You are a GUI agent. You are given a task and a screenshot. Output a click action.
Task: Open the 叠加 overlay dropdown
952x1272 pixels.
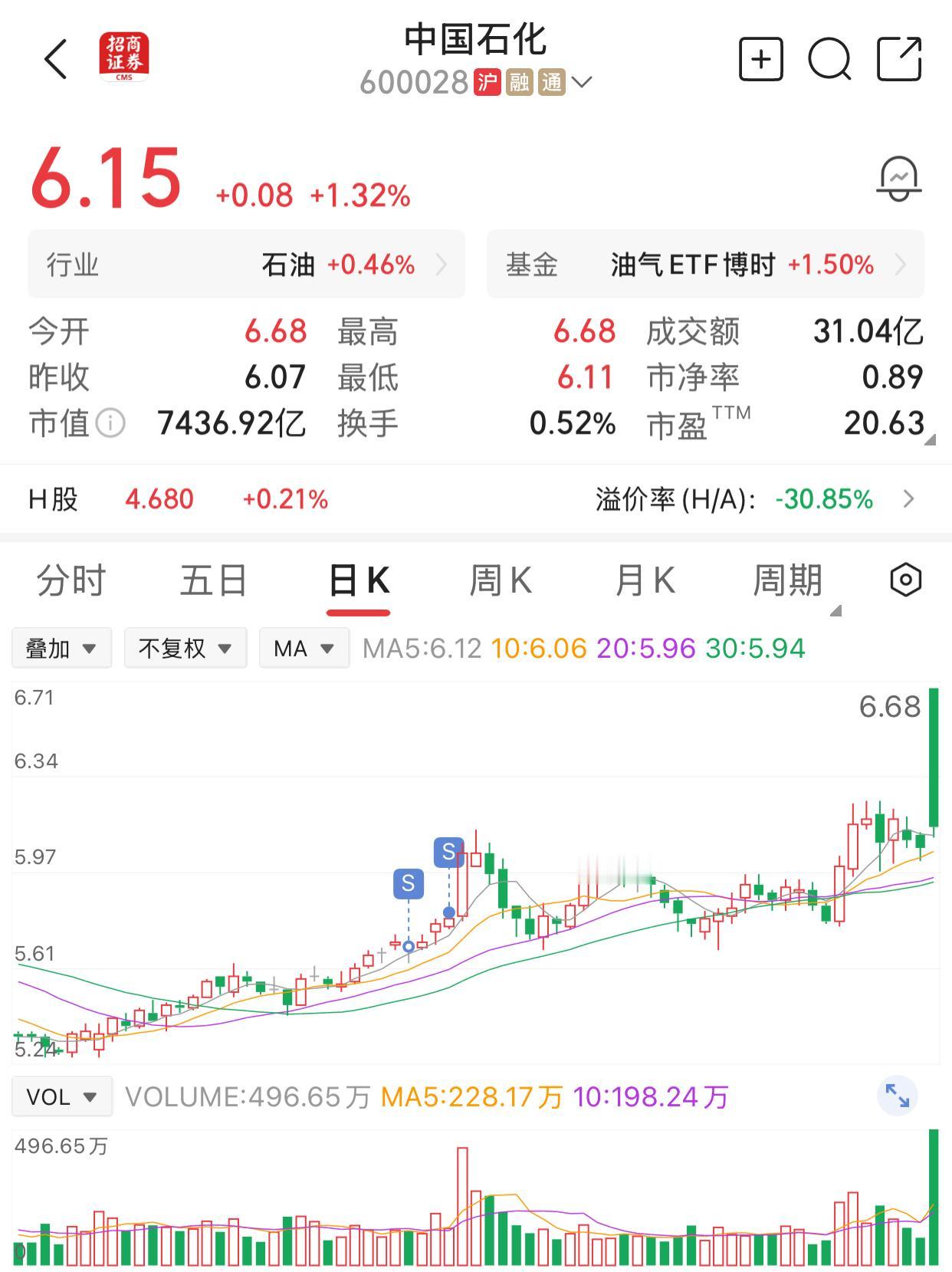(61, 648)
